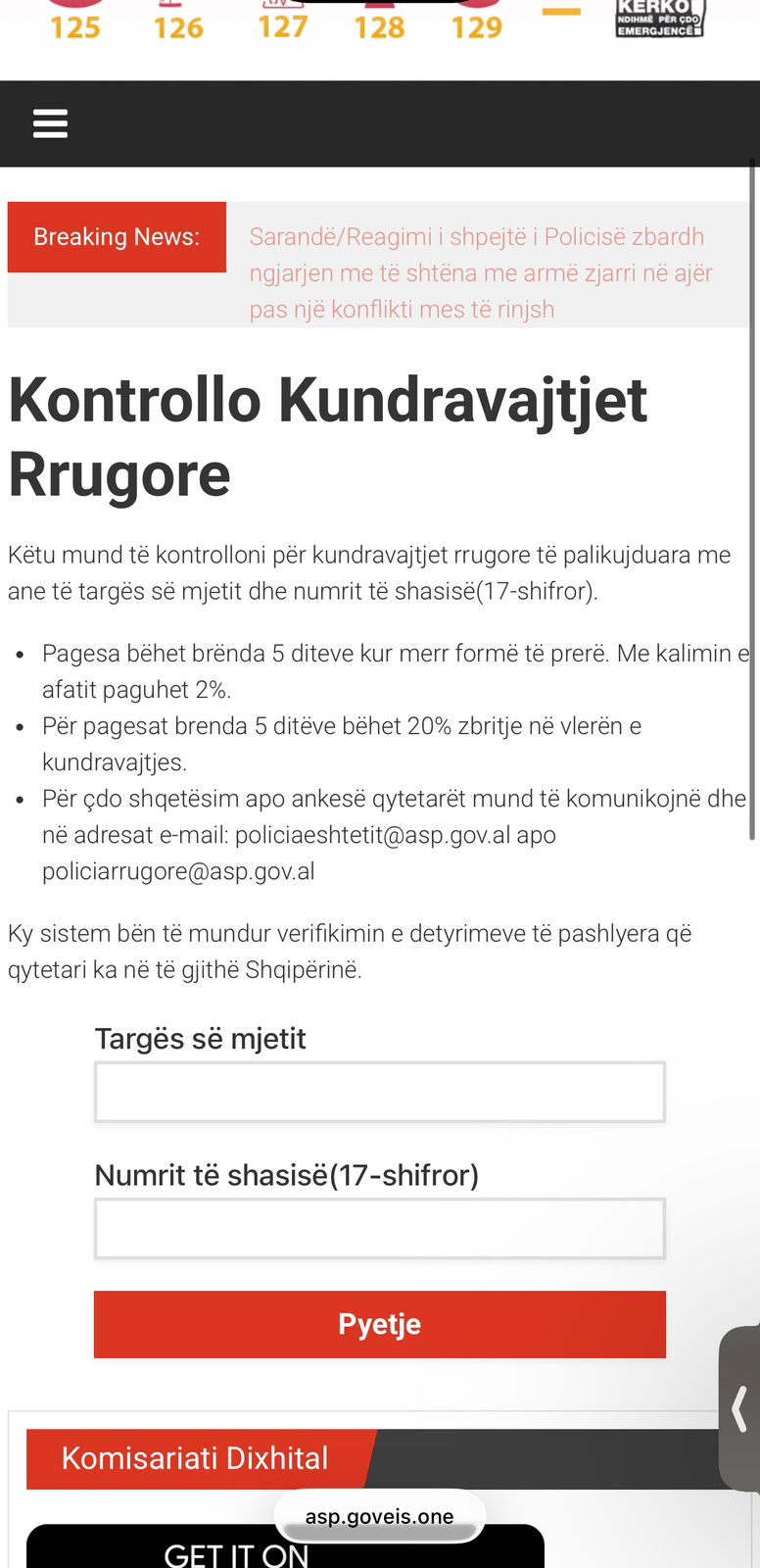Expand the side panel arrow handle
Viewport: 760px width, 1568px height.
click(740, 1409)
